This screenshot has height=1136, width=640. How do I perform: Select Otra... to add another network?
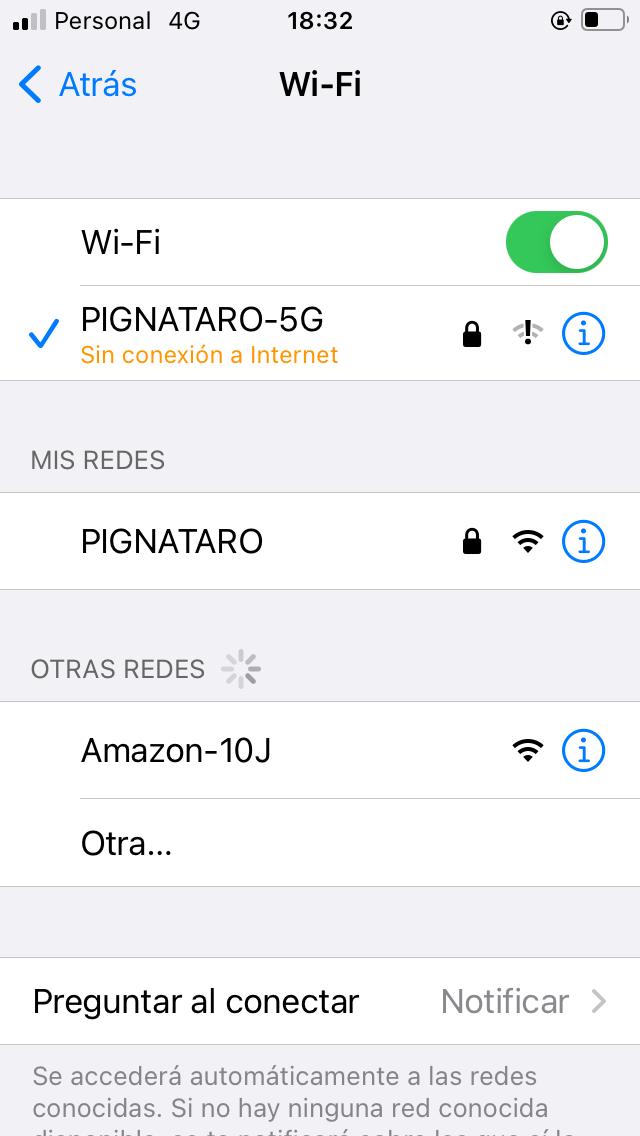tap(127, 844)
